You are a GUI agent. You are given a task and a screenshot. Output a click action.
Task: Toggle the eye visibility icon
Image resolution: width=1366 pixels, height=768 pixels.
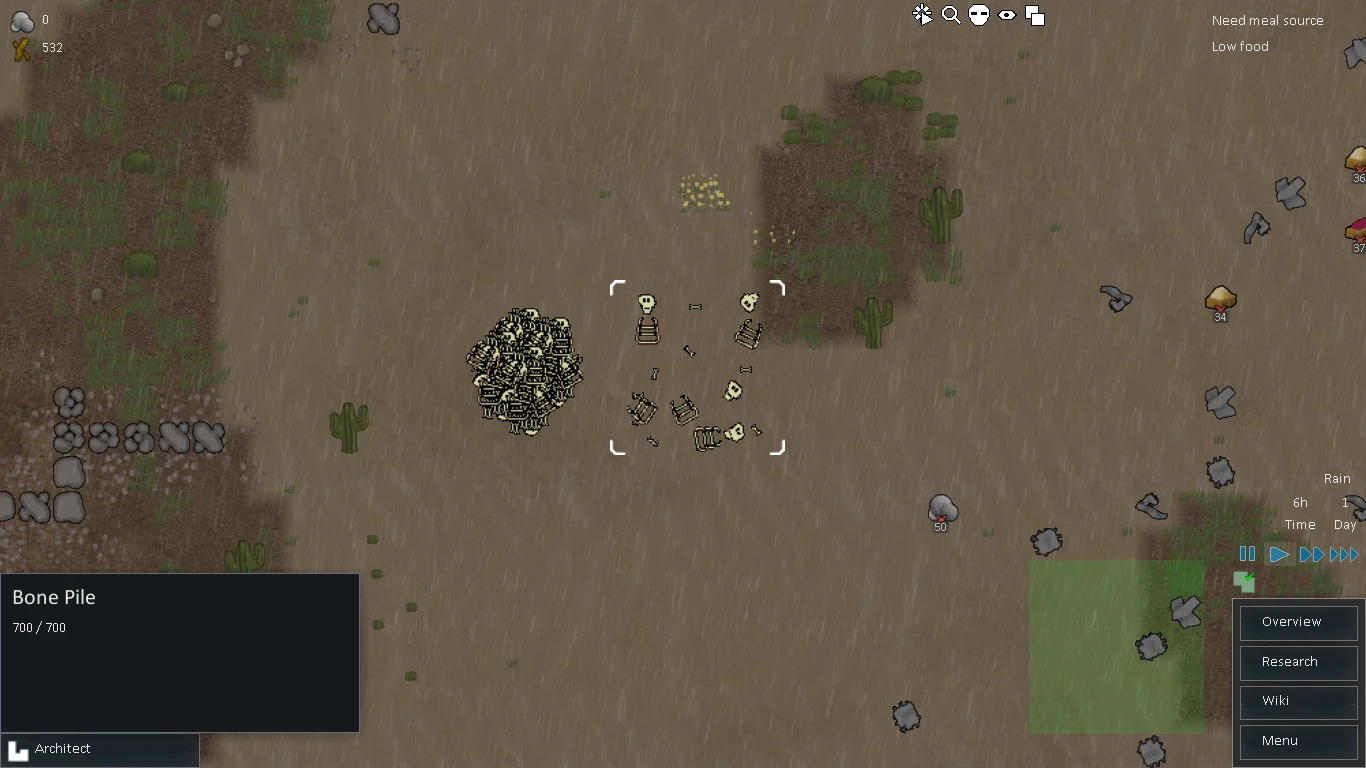click(x=1007, y=15)
